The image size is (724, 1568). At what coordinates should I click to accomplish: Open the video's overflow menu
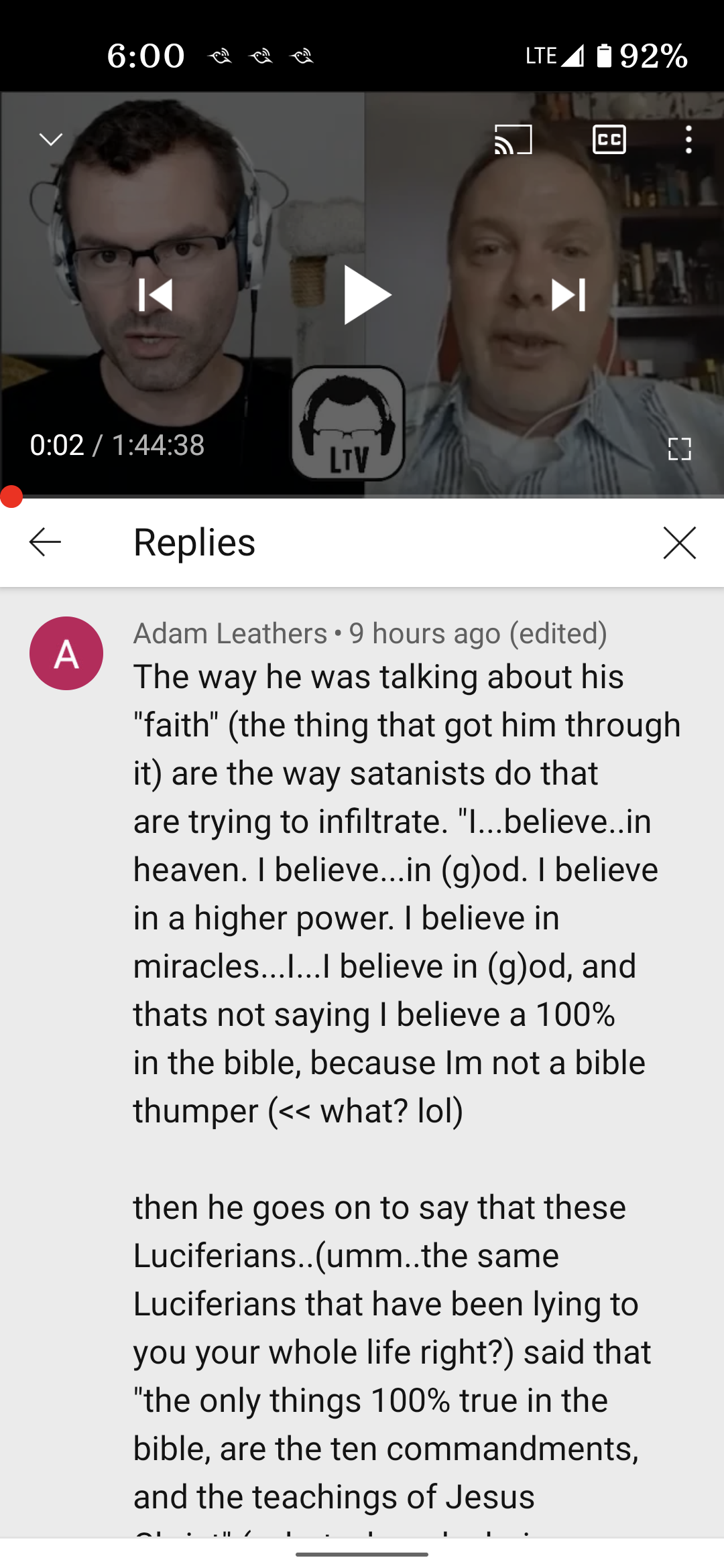click(688, 139)
